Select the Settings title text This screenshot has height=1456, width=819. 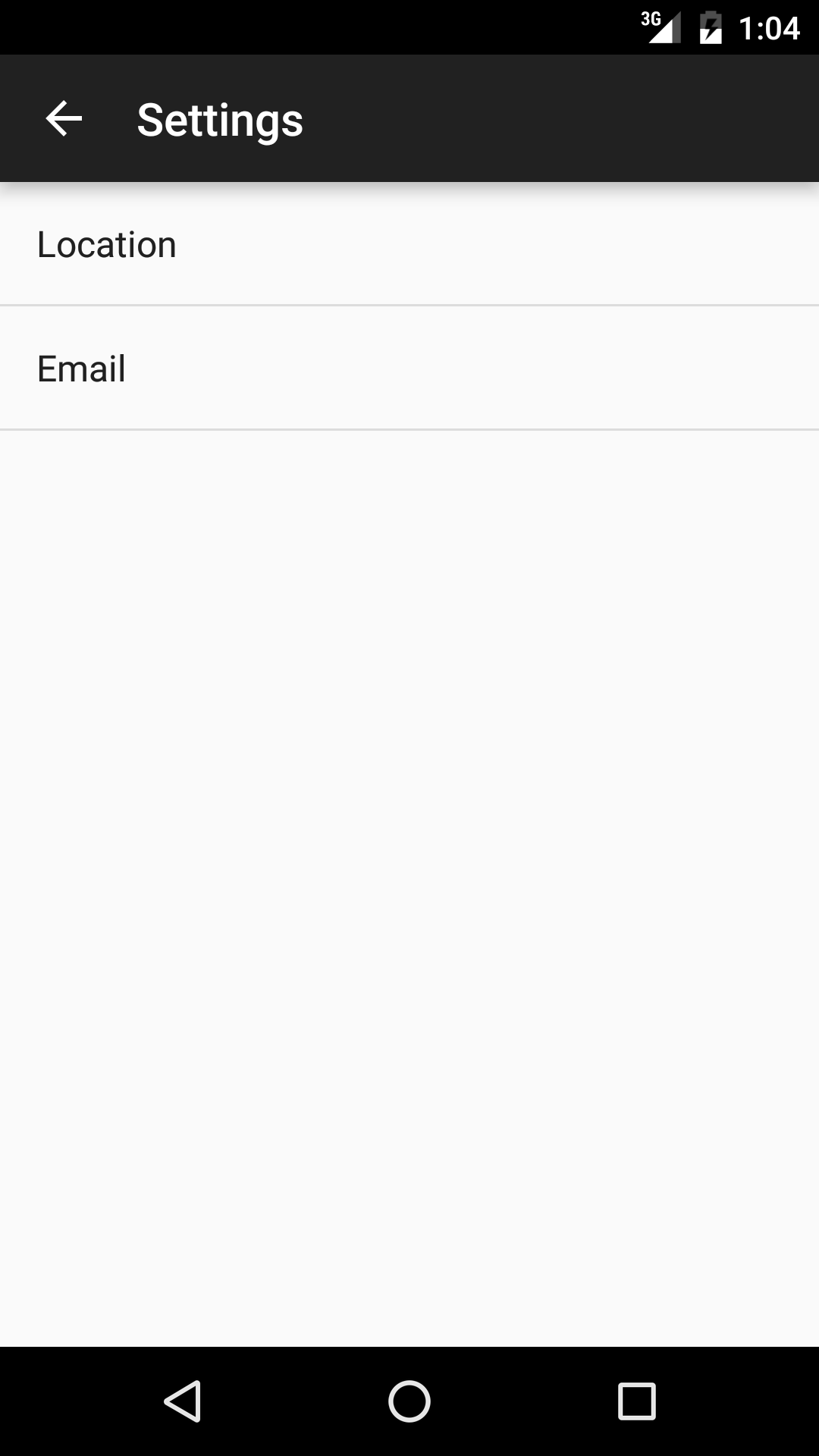click(x=219, y=118)
